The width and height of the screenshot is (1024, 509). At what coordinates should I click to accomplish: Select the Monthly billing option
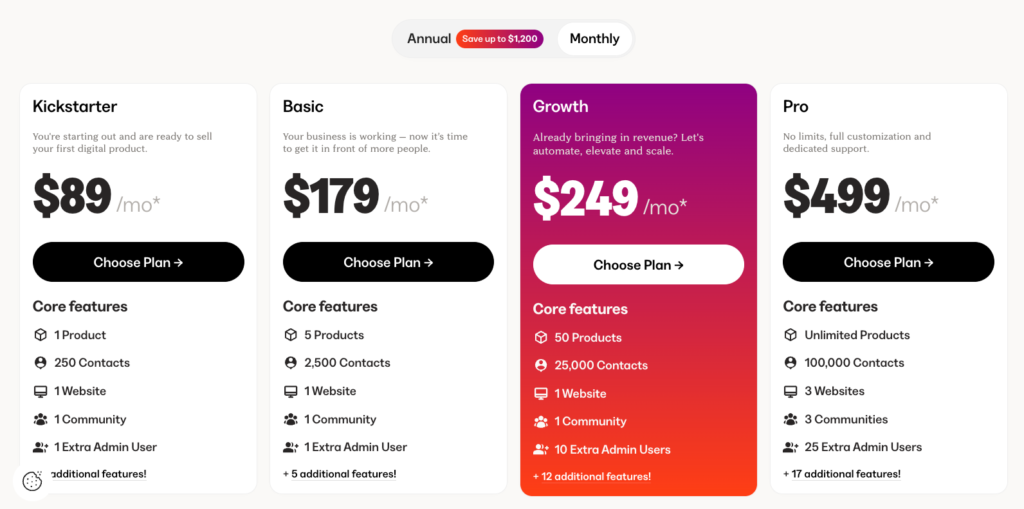coord(594,39)
